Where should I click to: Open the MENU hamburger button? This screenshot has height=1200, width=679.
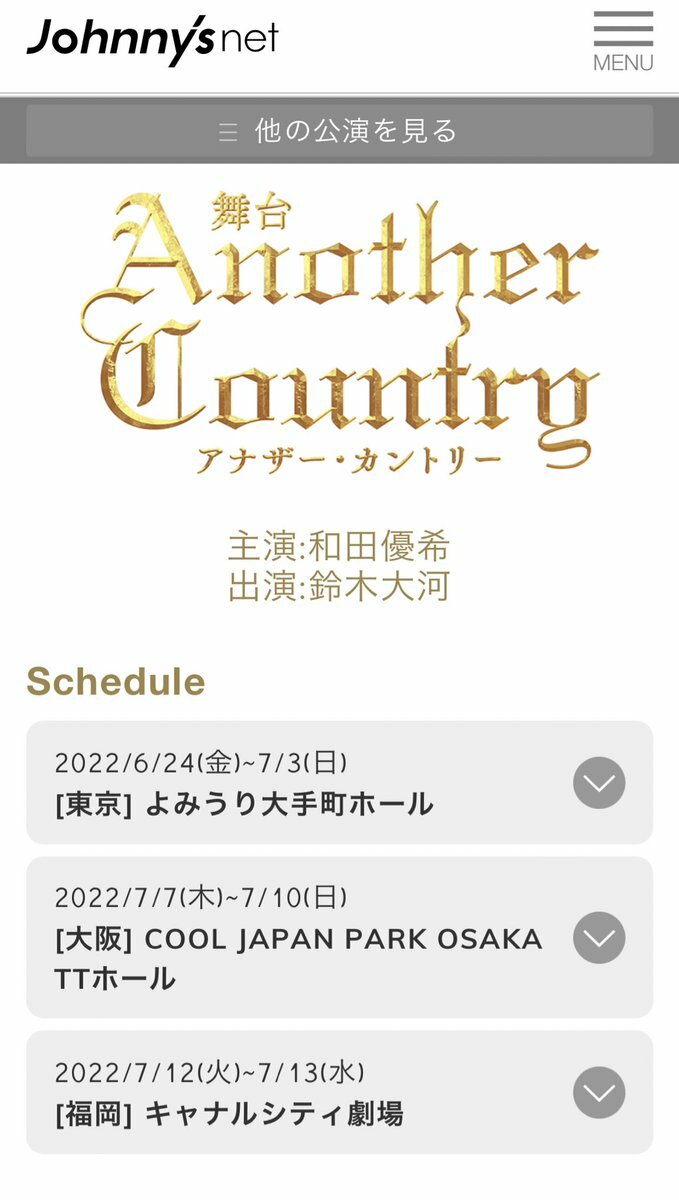point(622,41)
